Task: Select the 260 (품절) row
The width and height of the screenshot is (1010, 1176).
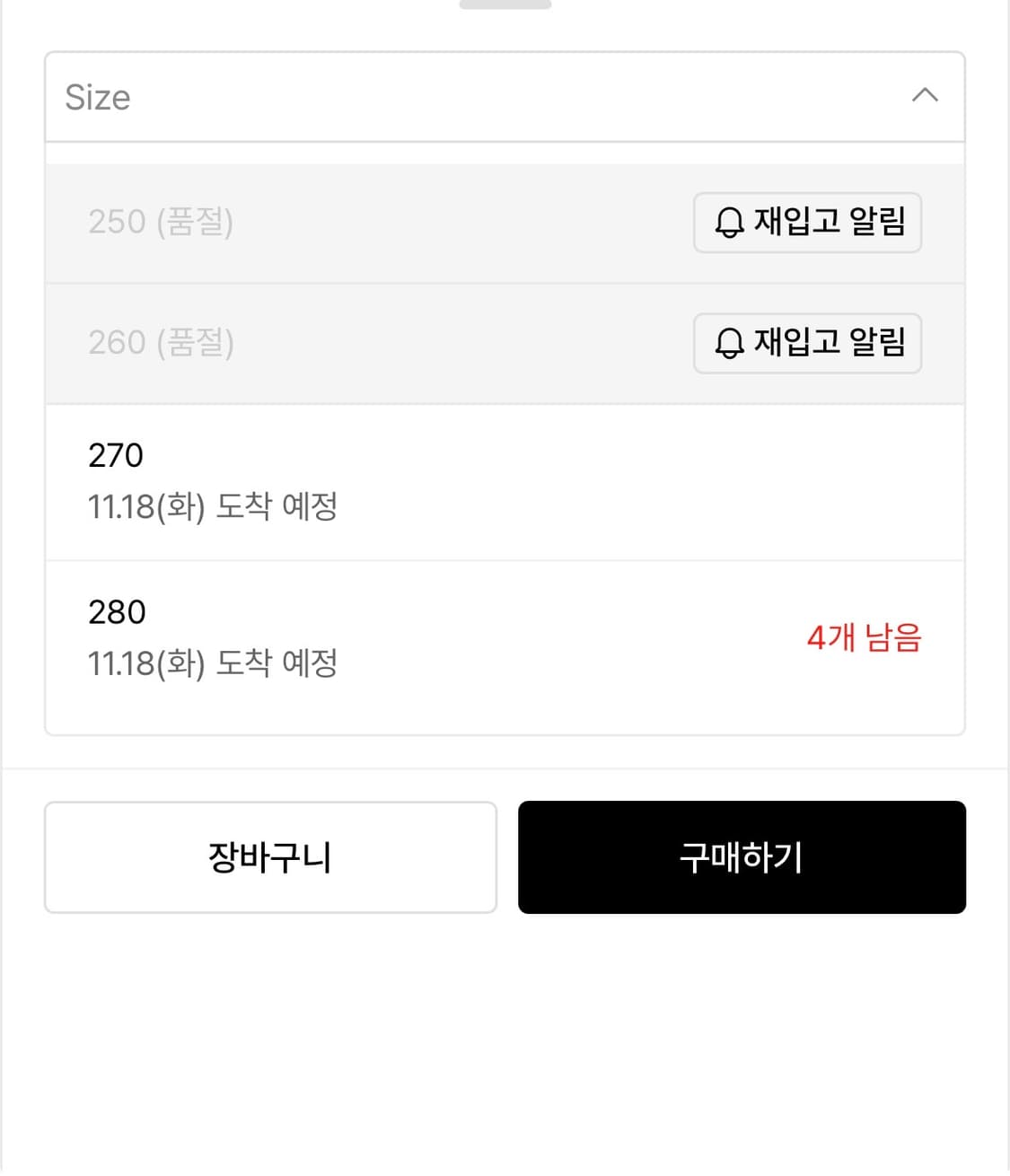Action: tap(359, 344)
